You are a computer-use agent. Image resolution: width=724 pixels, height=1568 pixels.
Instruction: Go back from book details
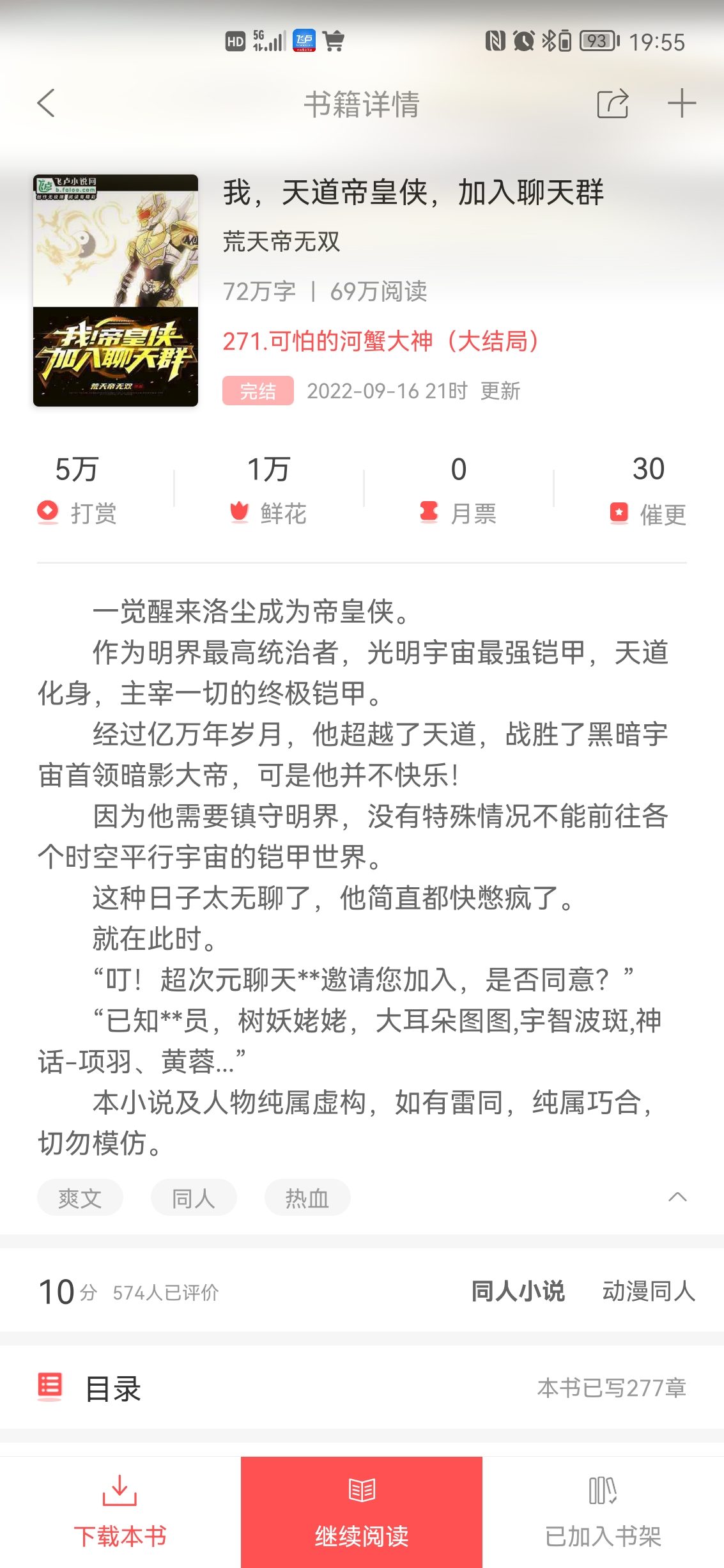tap(47, 103)
